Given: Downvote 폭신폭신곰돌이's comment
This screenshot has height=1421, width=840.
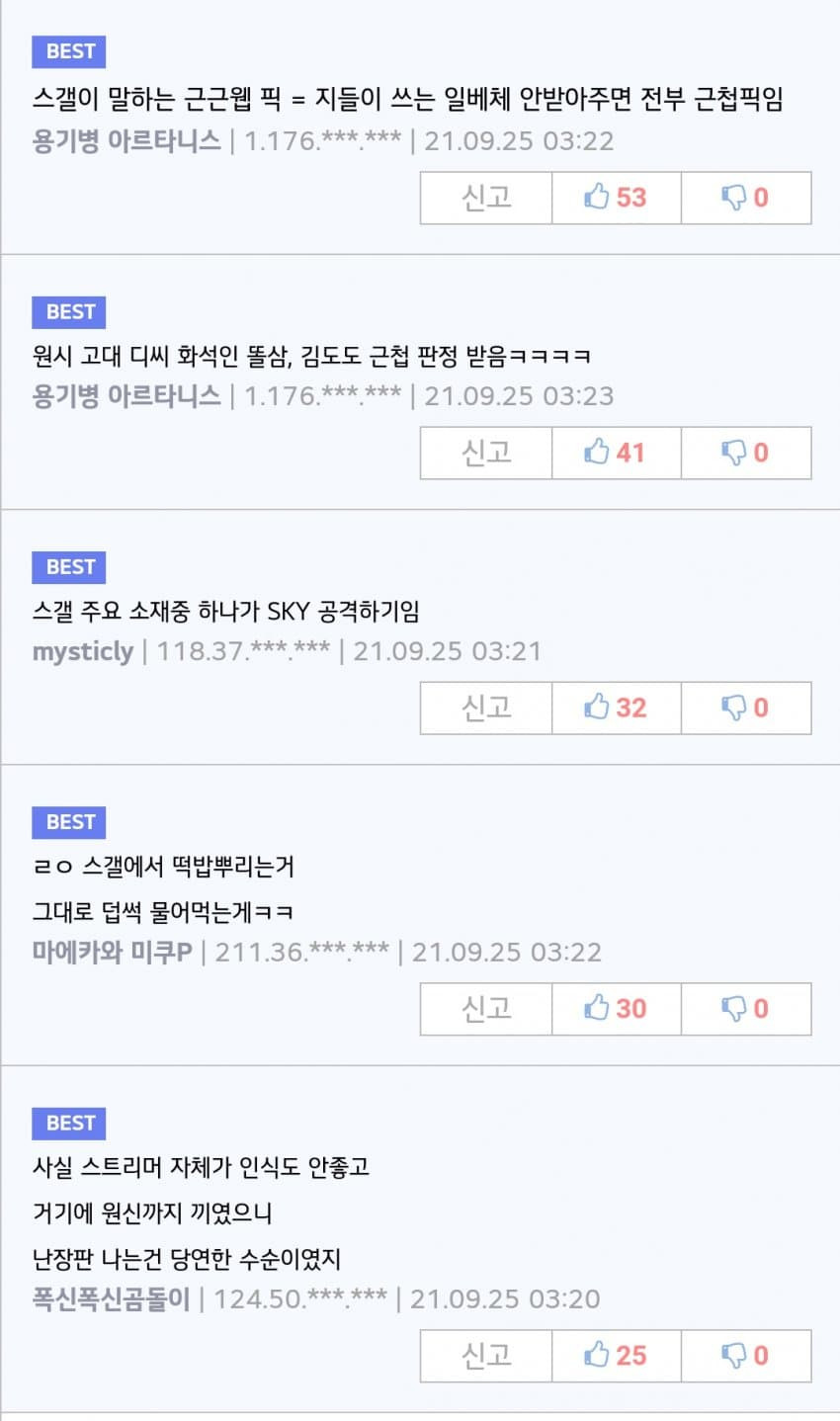Looking at the screenshot, I should [x=745, y=1355].
